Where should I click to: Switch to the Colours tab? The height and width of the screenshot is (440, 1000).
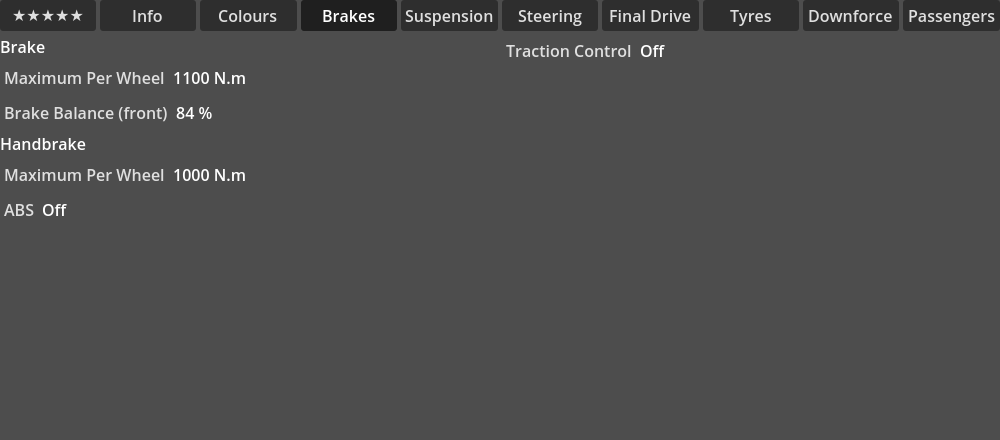(x=247, y=16)
